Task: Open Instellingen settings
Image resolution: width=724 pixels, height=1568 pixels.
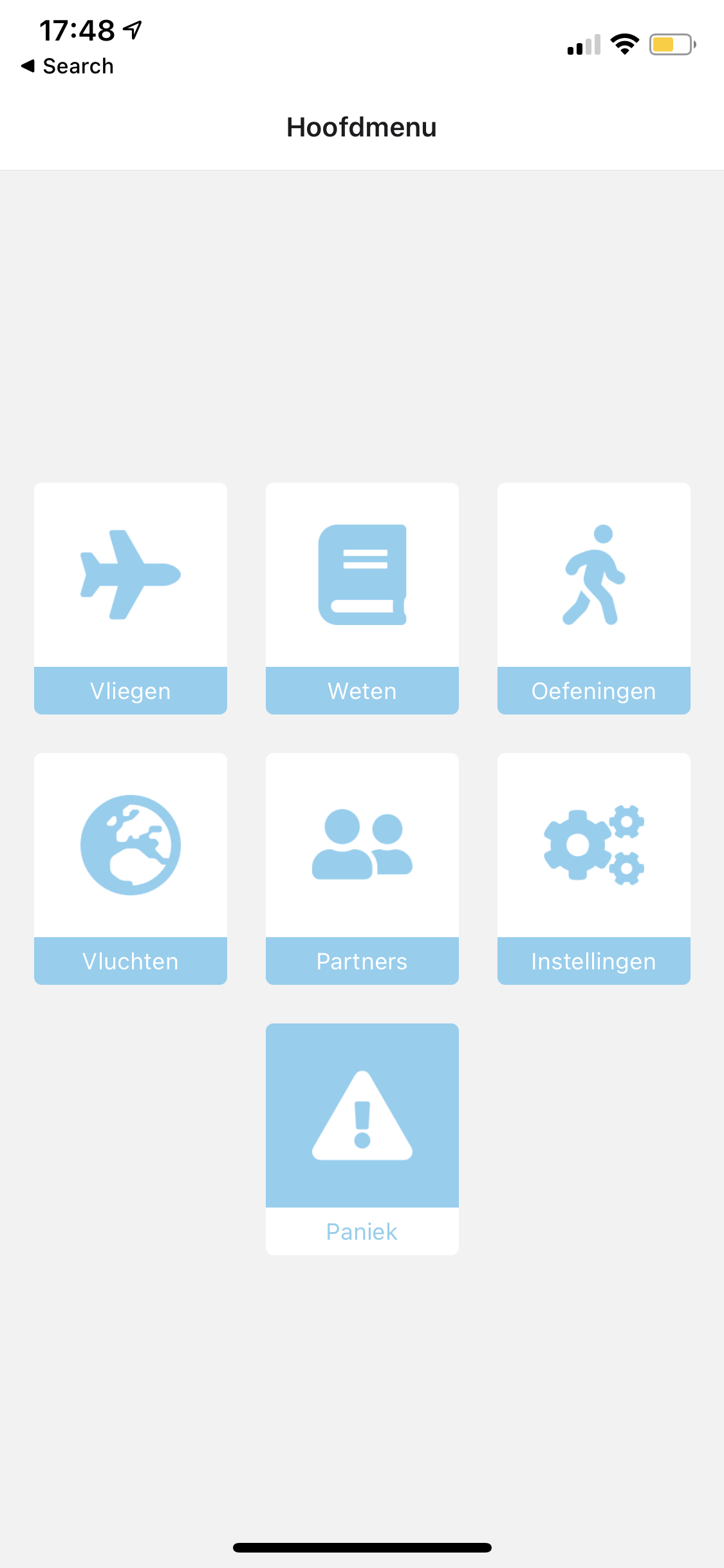Action: 593,868
